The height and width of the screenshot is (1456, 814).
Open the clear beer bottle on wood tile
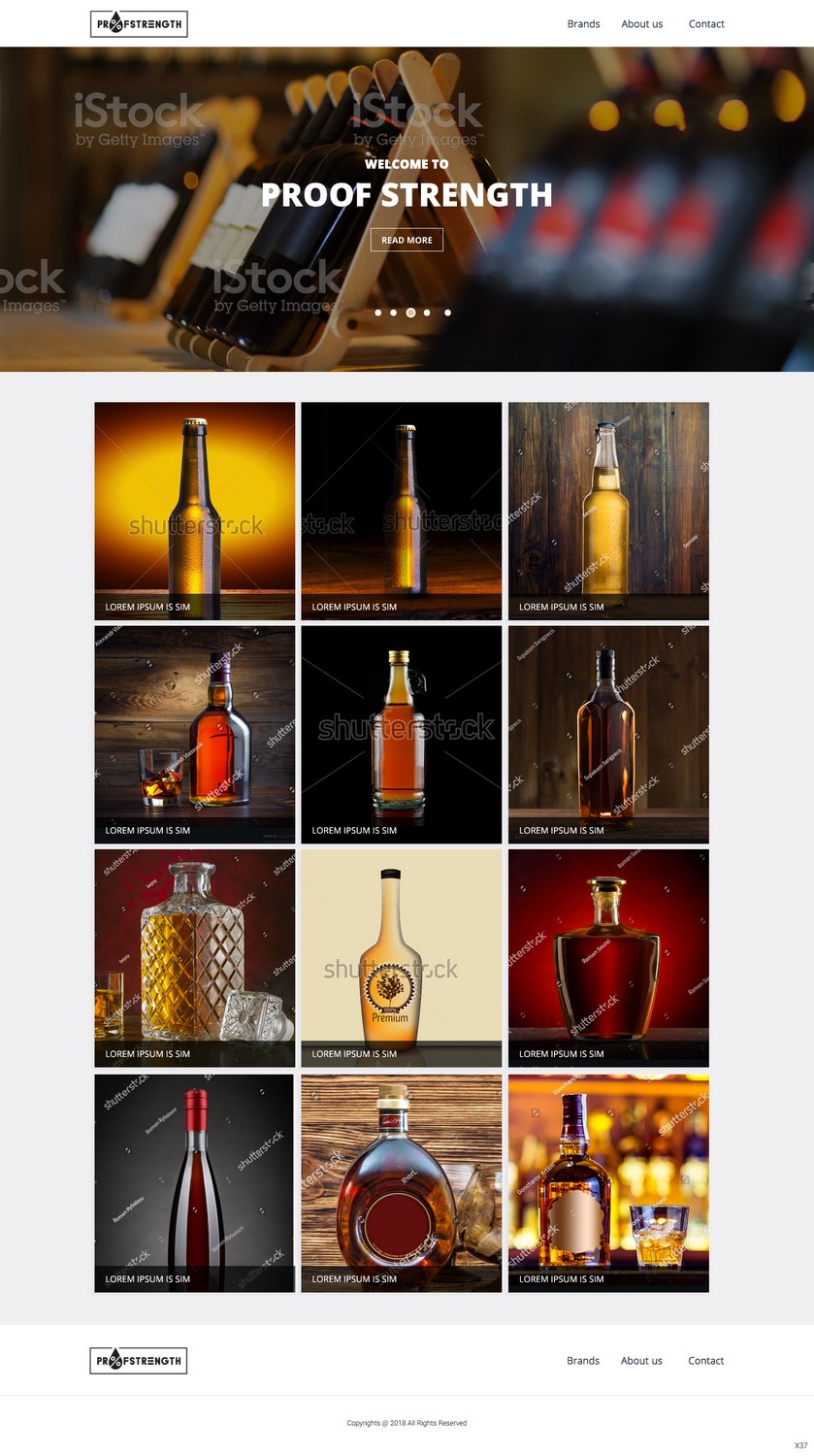(x=608, y=511)
